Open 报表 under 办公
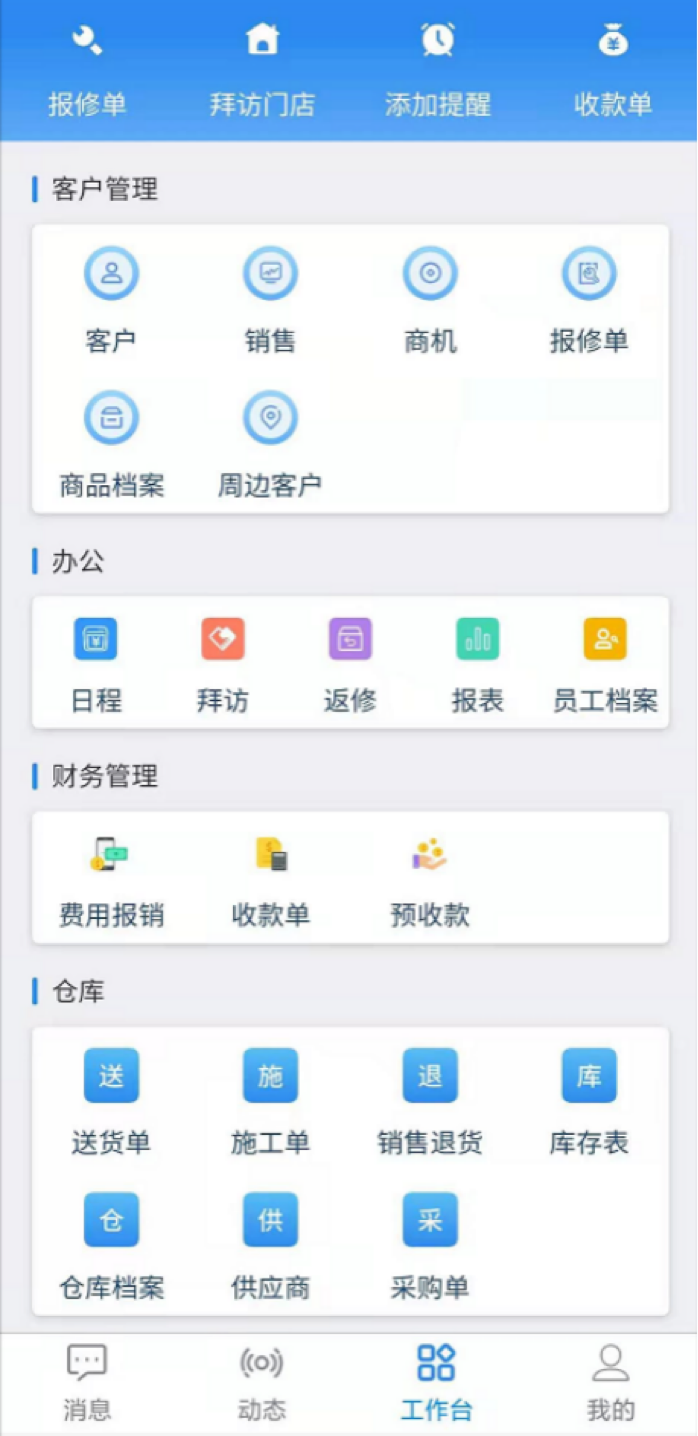The height and width of the screenshot is (1436, 698). click(x=477, y=662)
